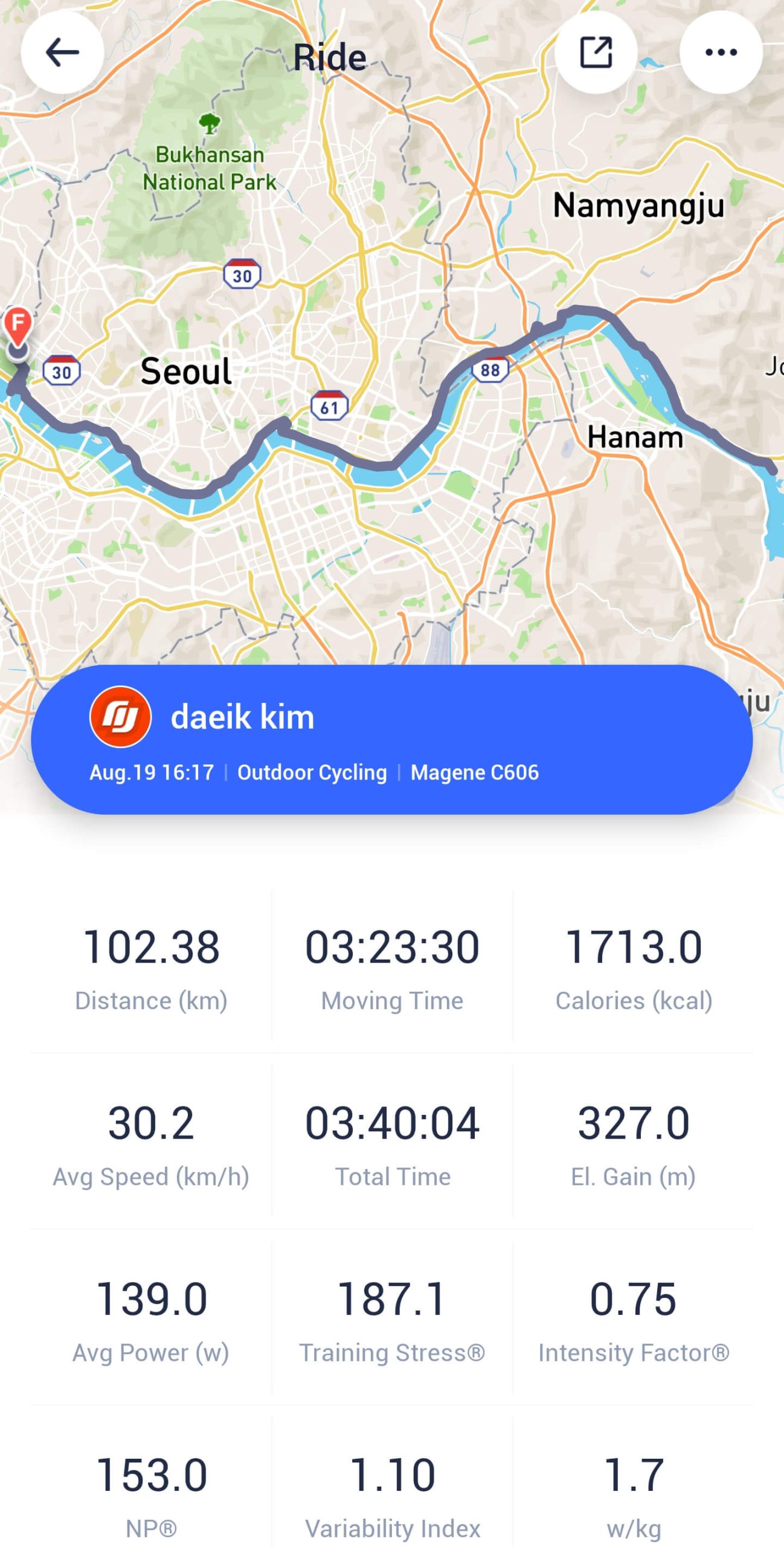
Task: Open daeik kim's activity info card
Action: (391, 739)
